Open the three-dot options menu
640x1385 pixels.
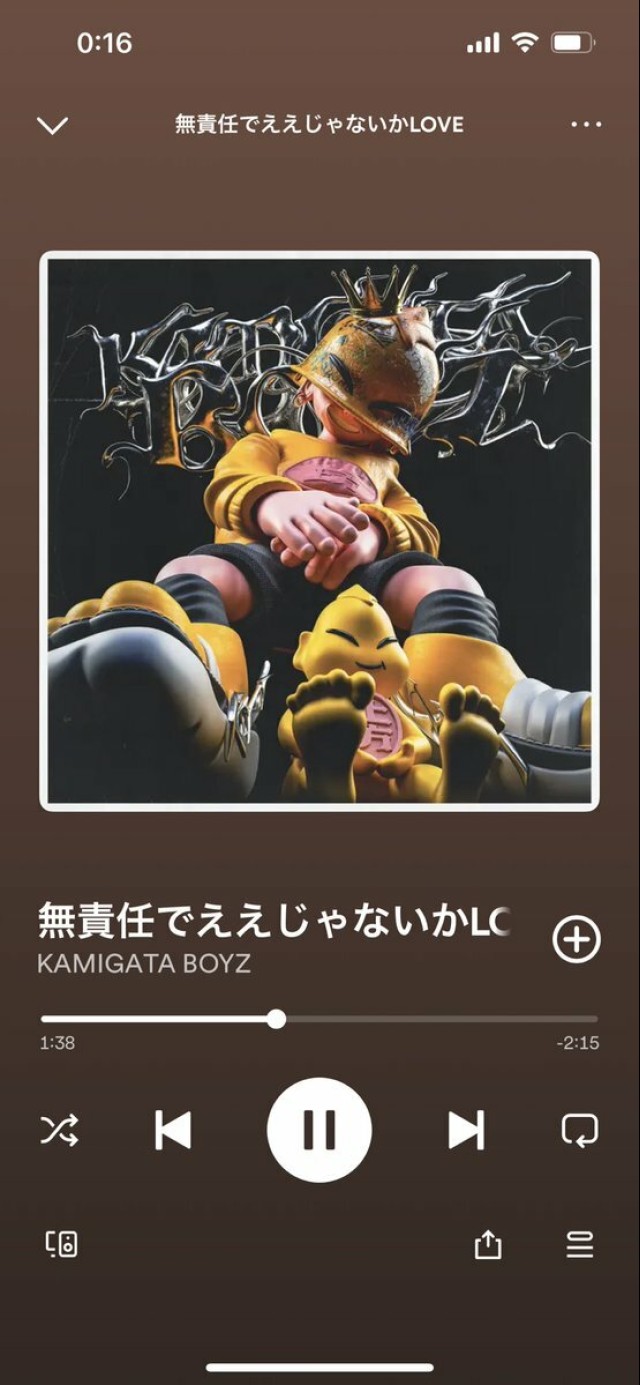coord(586,125)
